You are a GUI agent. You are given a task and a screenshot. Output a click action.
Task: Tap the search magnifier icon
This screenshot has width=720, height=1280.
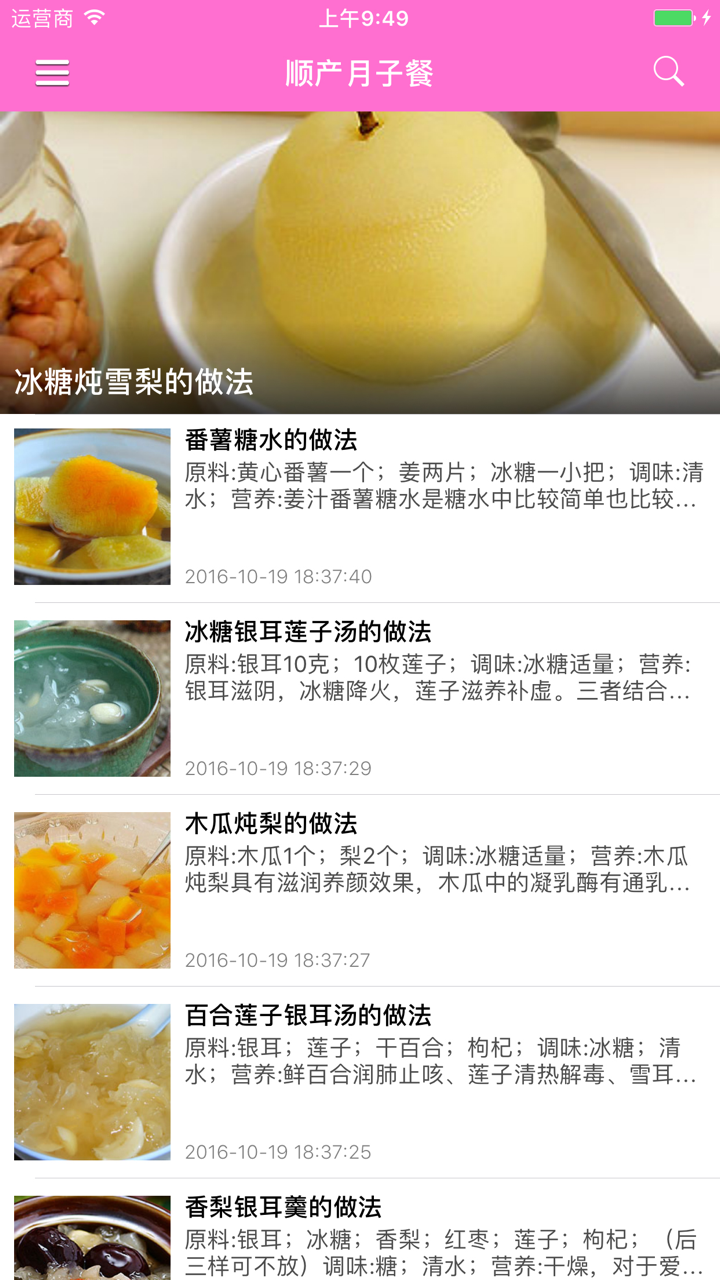[668, 72]
